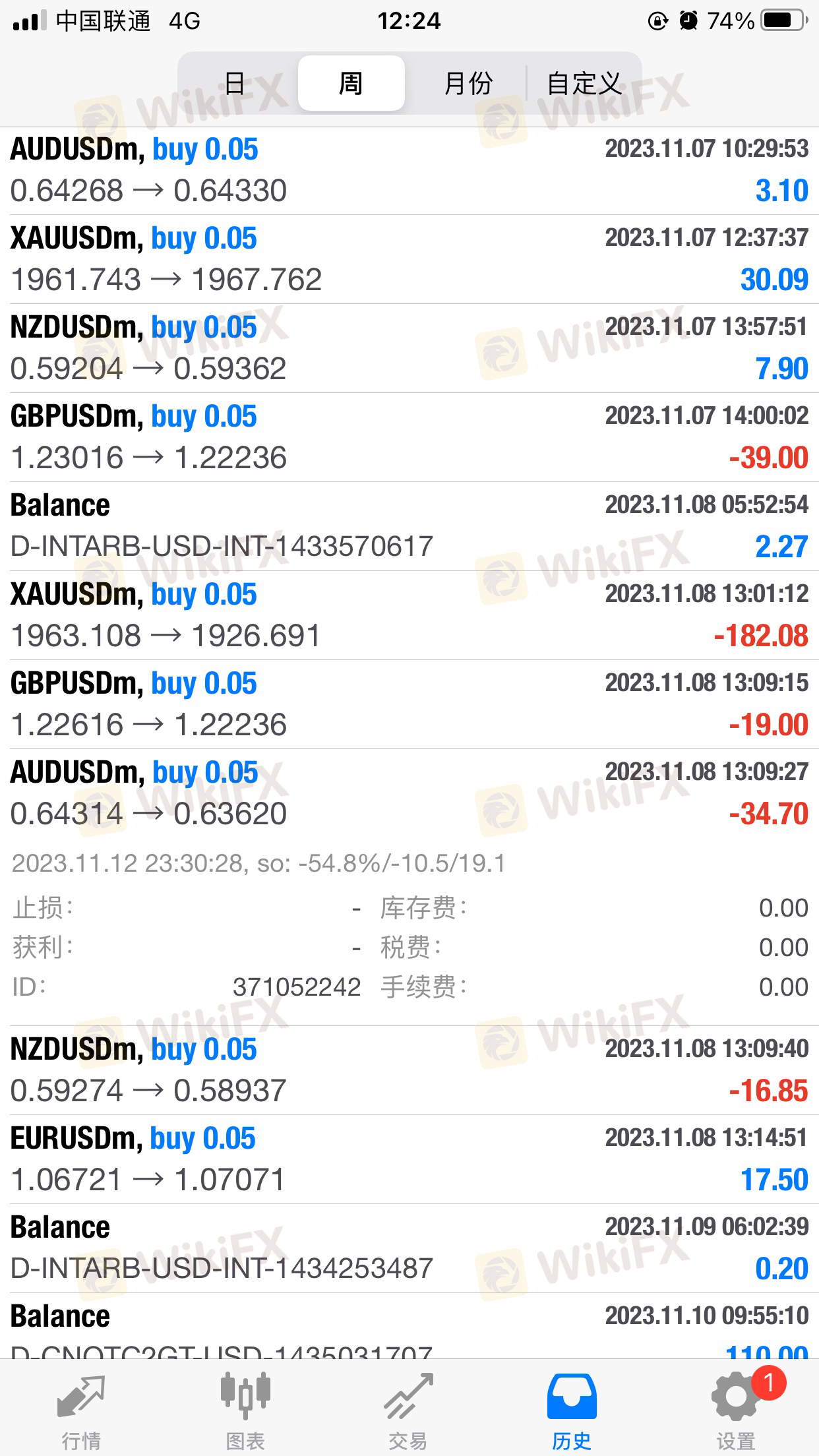819x1456 pixels.
Task: Open the Balance entry of 0.20
Action: 409,1248
